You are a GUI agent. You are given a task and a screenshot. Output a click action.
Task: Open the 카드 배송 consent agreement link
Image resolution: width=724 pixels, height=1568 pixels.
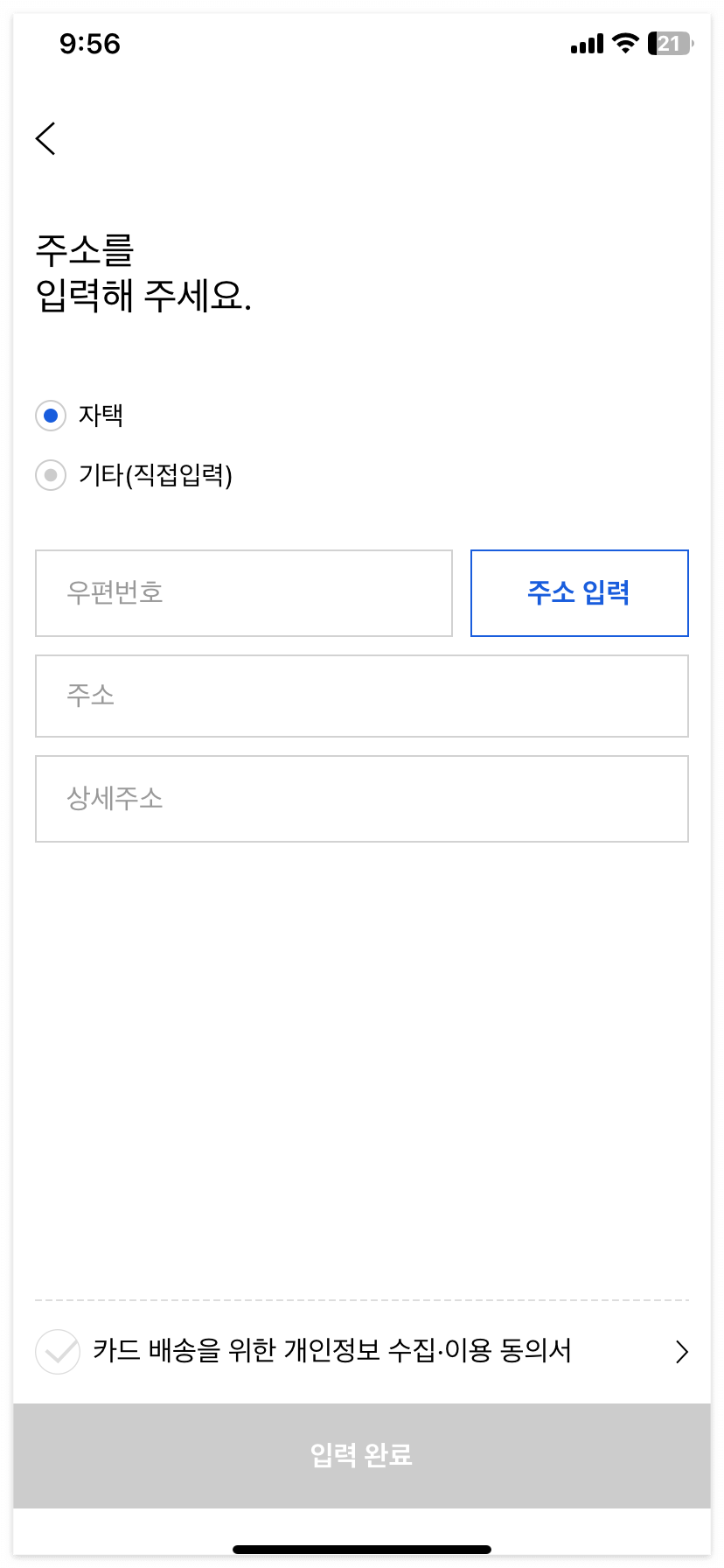point(332,1352)
